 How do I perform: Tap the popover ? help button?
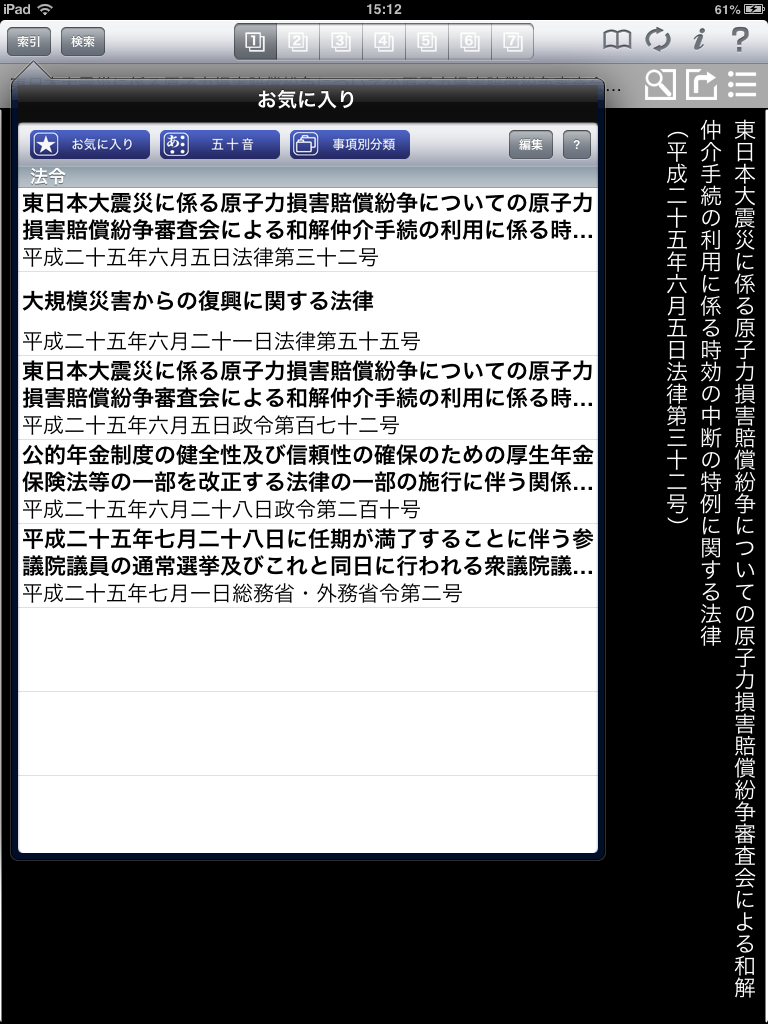coord(576,144)
